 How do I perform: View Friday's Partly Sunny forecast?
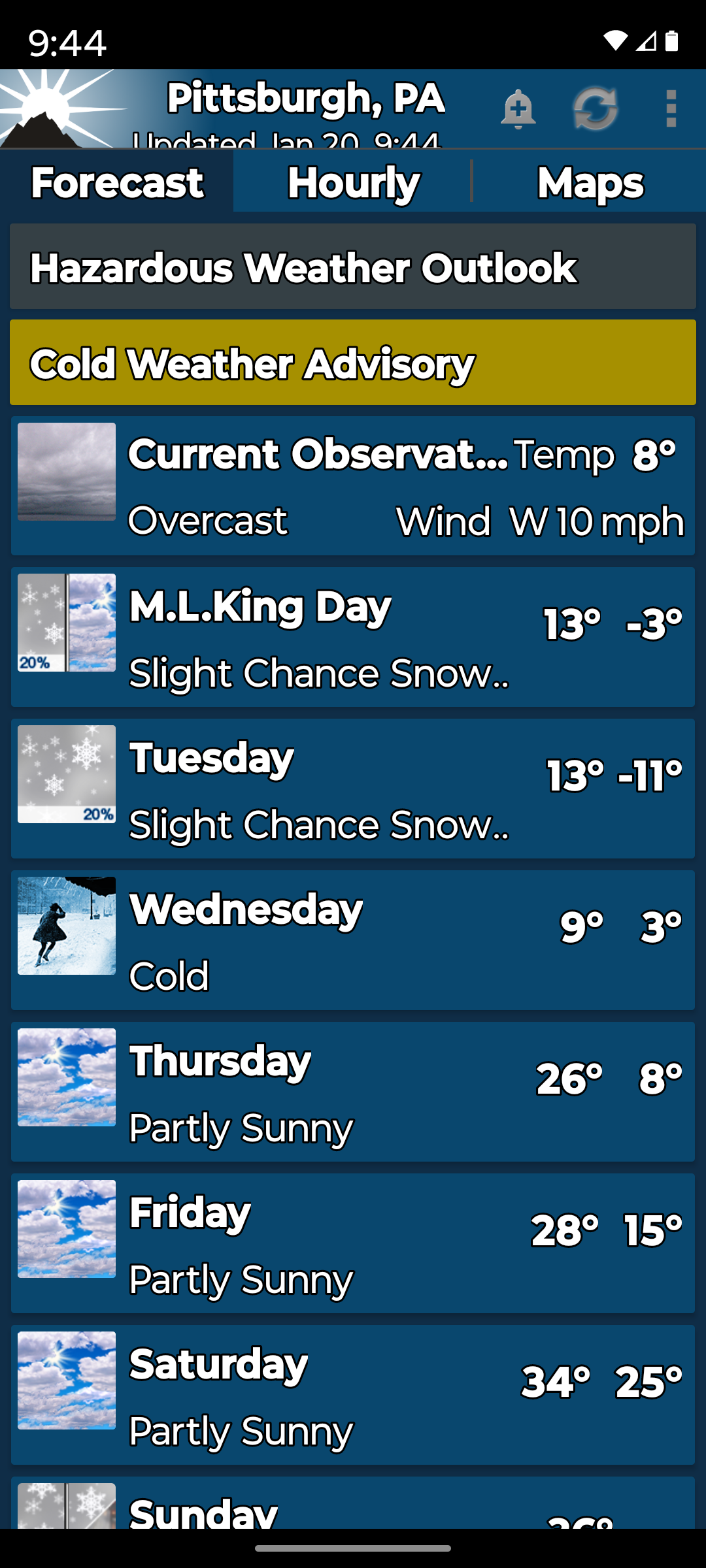tap(353, 1243)
